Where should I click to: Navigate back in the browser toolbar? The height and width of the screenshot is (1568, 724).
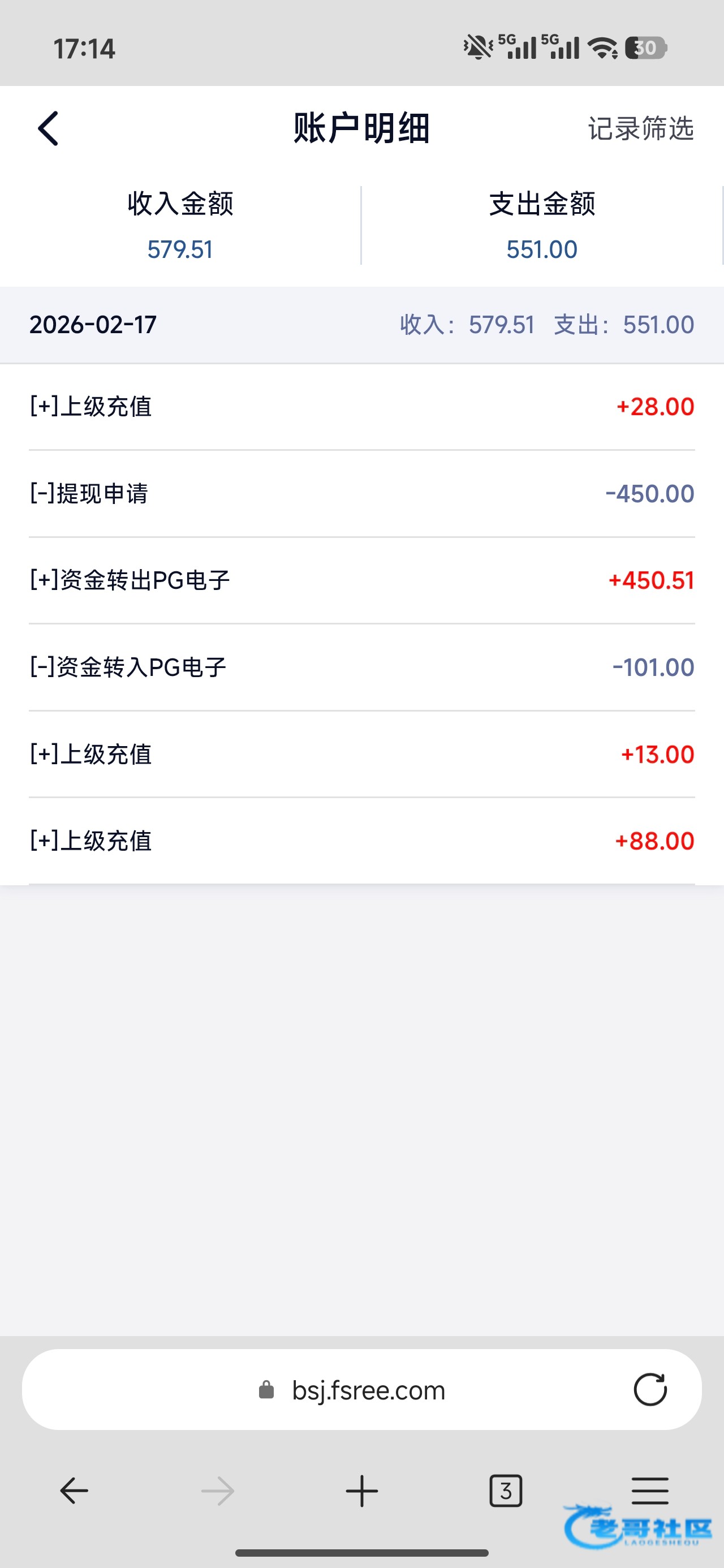point(74,1491)
